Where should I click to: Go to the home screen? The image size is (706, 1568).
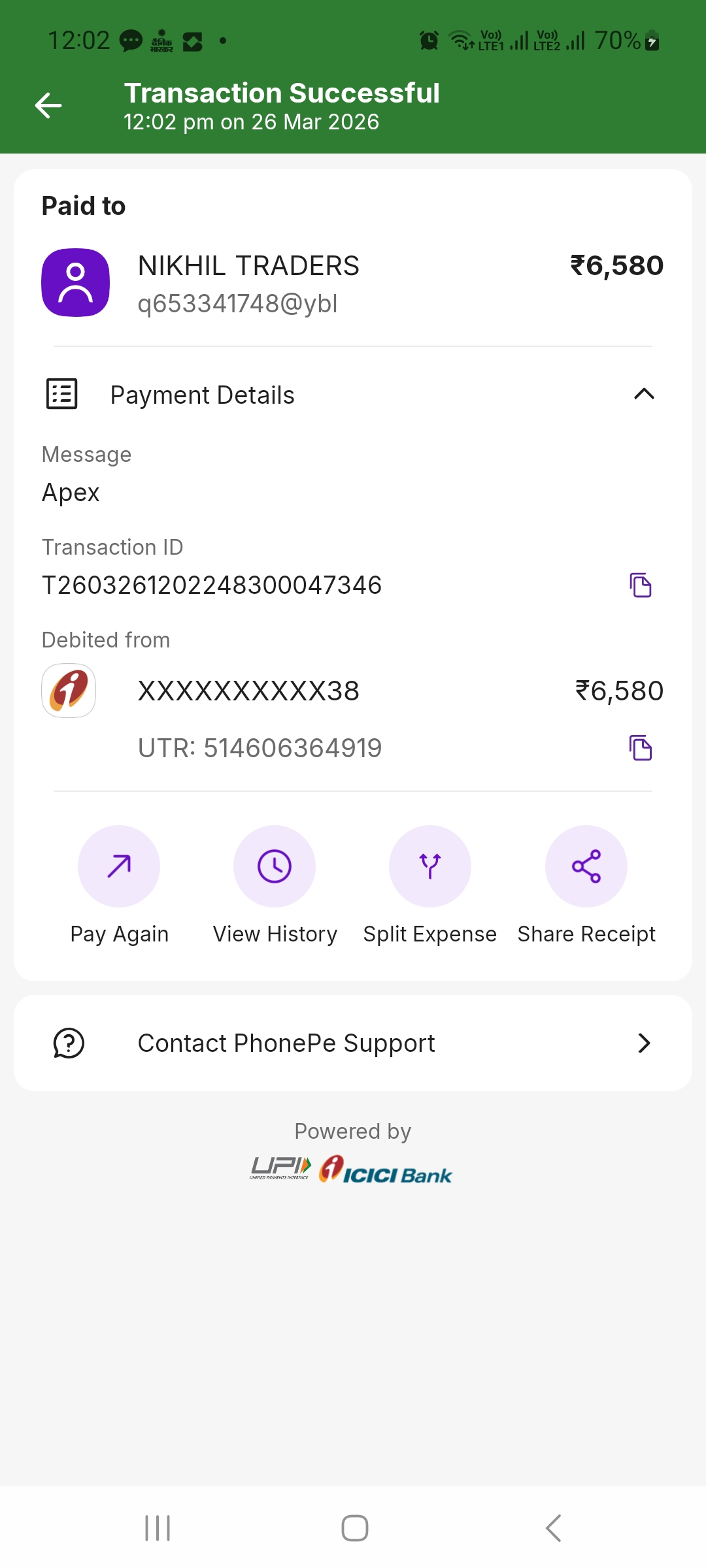pos(355,1528)
